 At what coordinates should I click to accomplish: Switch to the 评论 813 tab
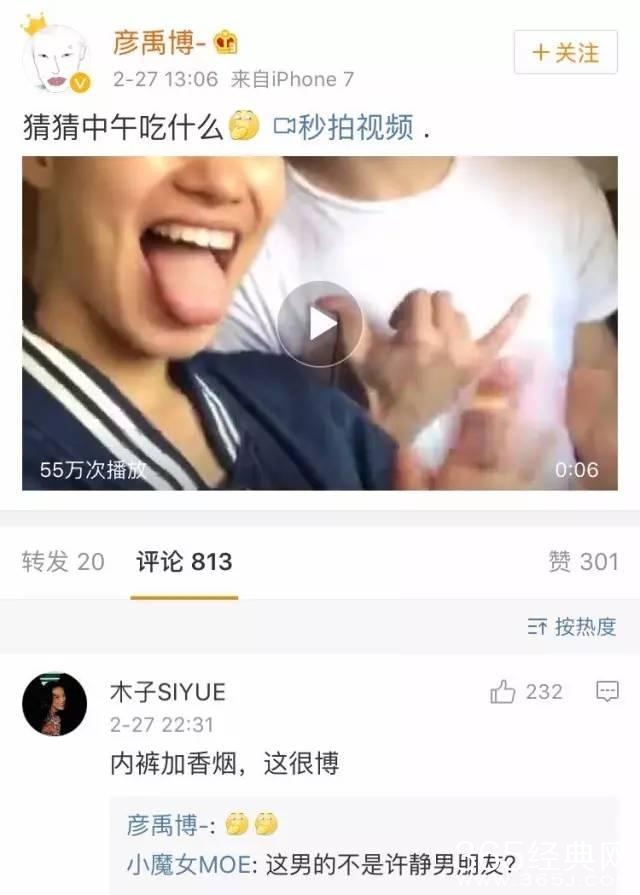tap(184, 562)
